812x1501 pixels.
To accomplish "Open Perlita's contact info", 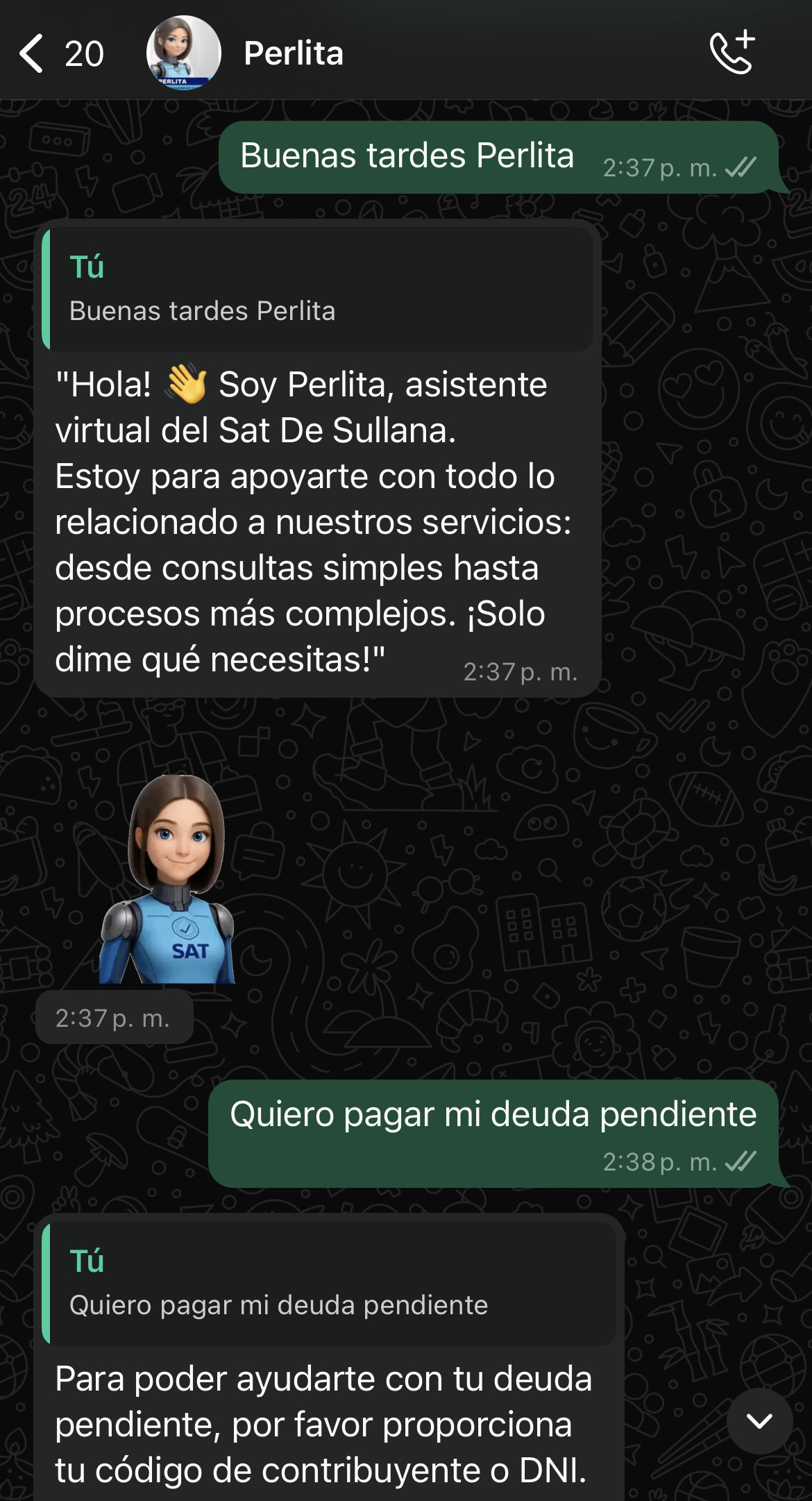I will (x=293, y=54).
